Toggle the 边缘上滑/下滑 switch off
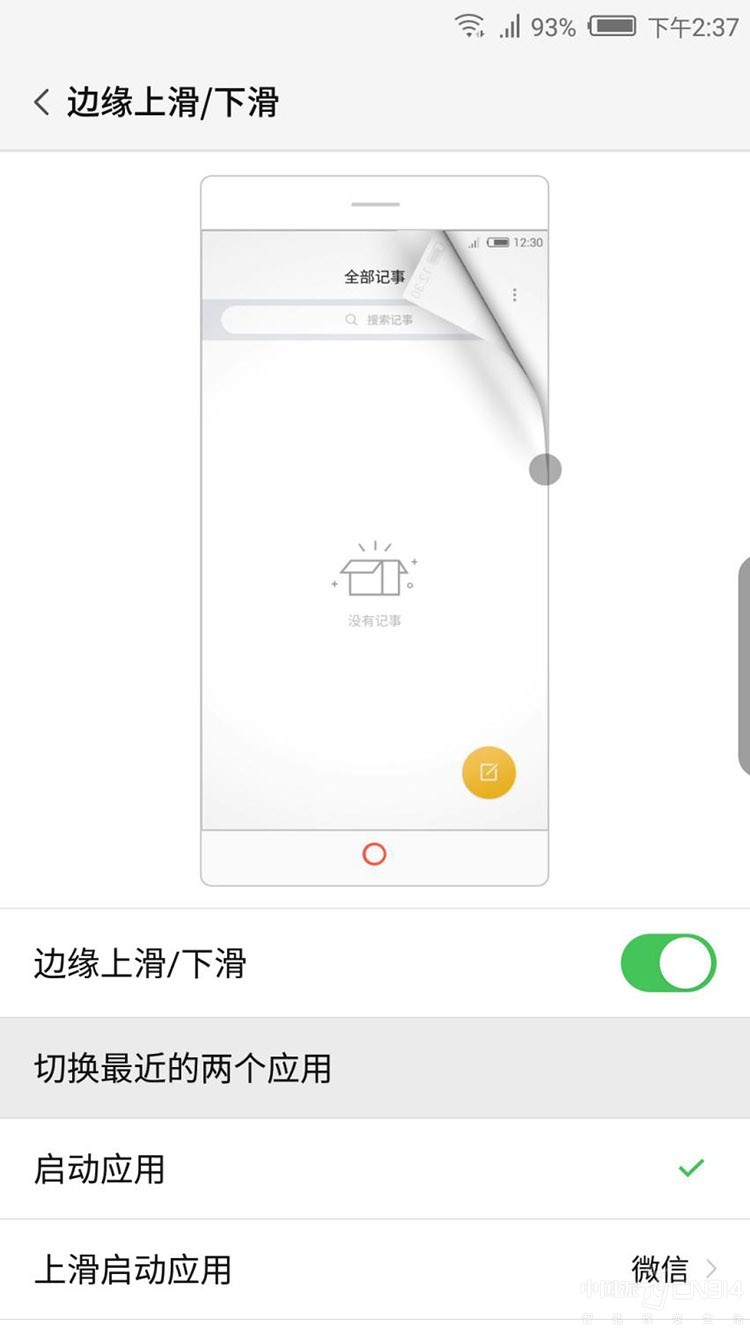This screenshot has height=1333, width=750. [668, 963]
